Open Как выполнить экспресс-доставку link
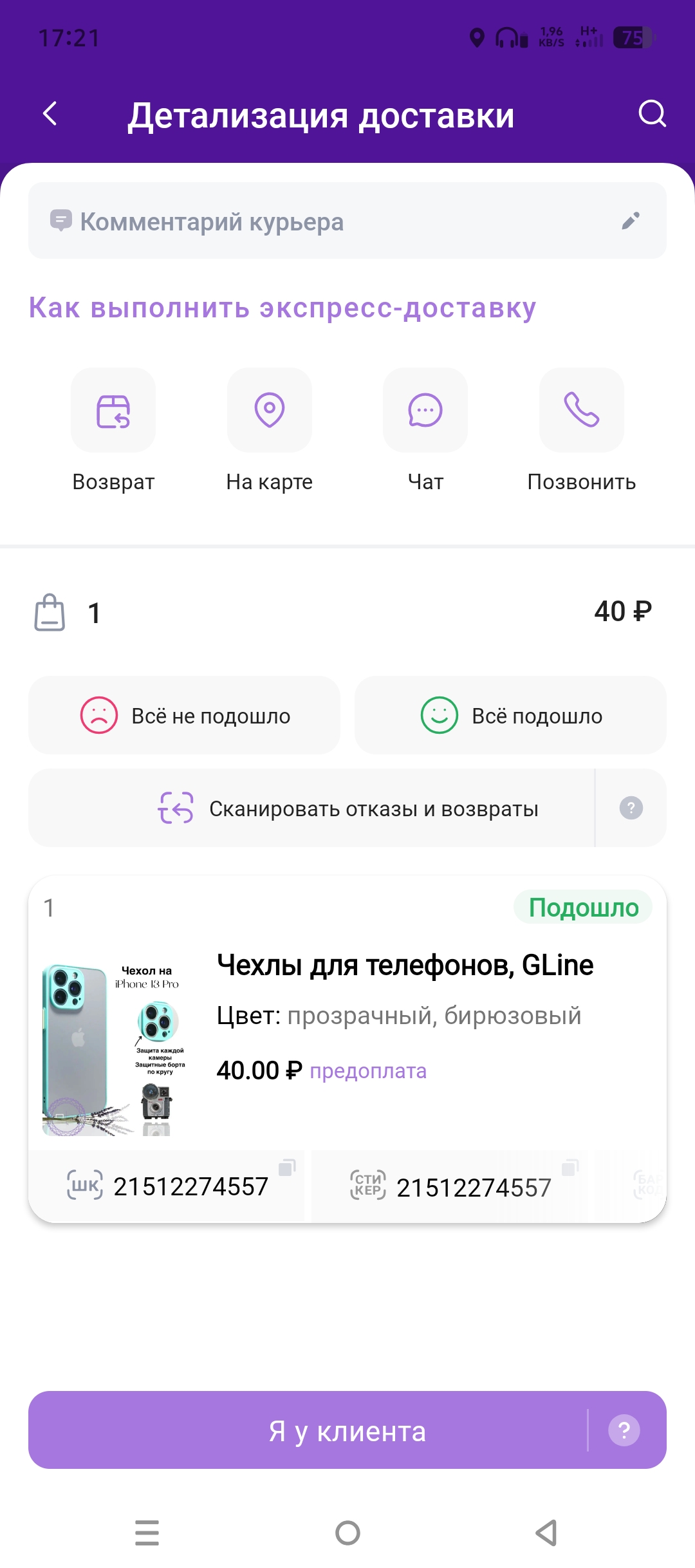The height and width of the screenshot is (1568, 695). pyautogui.click(x=282, y=308)
